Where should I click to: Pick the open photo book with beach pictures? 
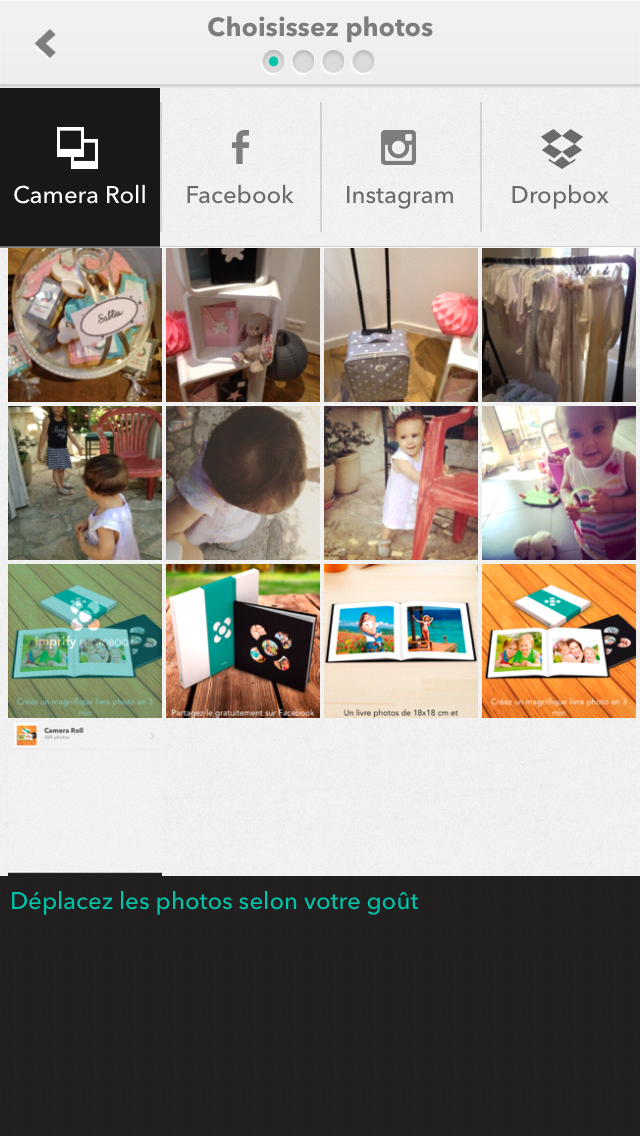click(x=400, y=641)
